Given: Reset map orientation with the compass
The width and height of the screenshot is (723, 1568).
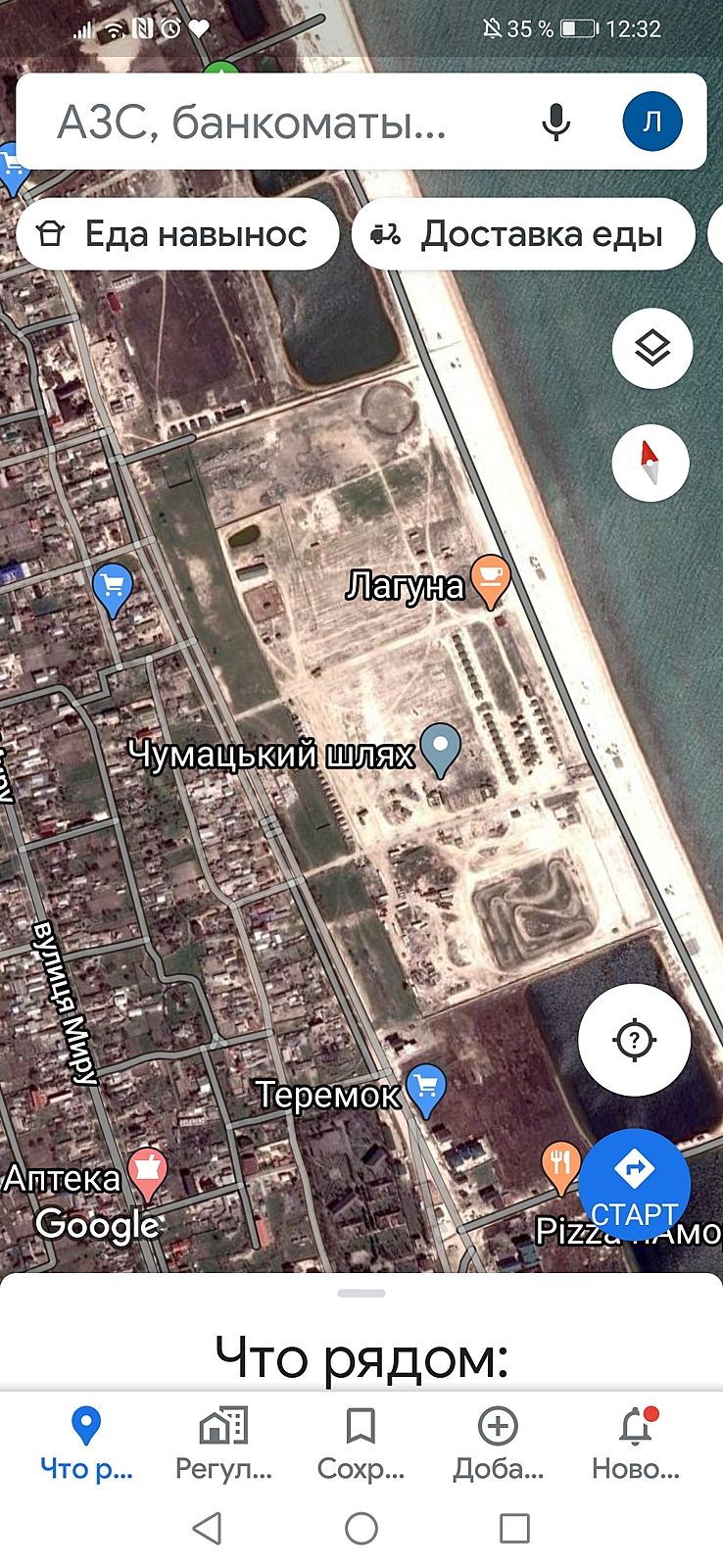Looking at the screenshot, I should pos(651,463).
